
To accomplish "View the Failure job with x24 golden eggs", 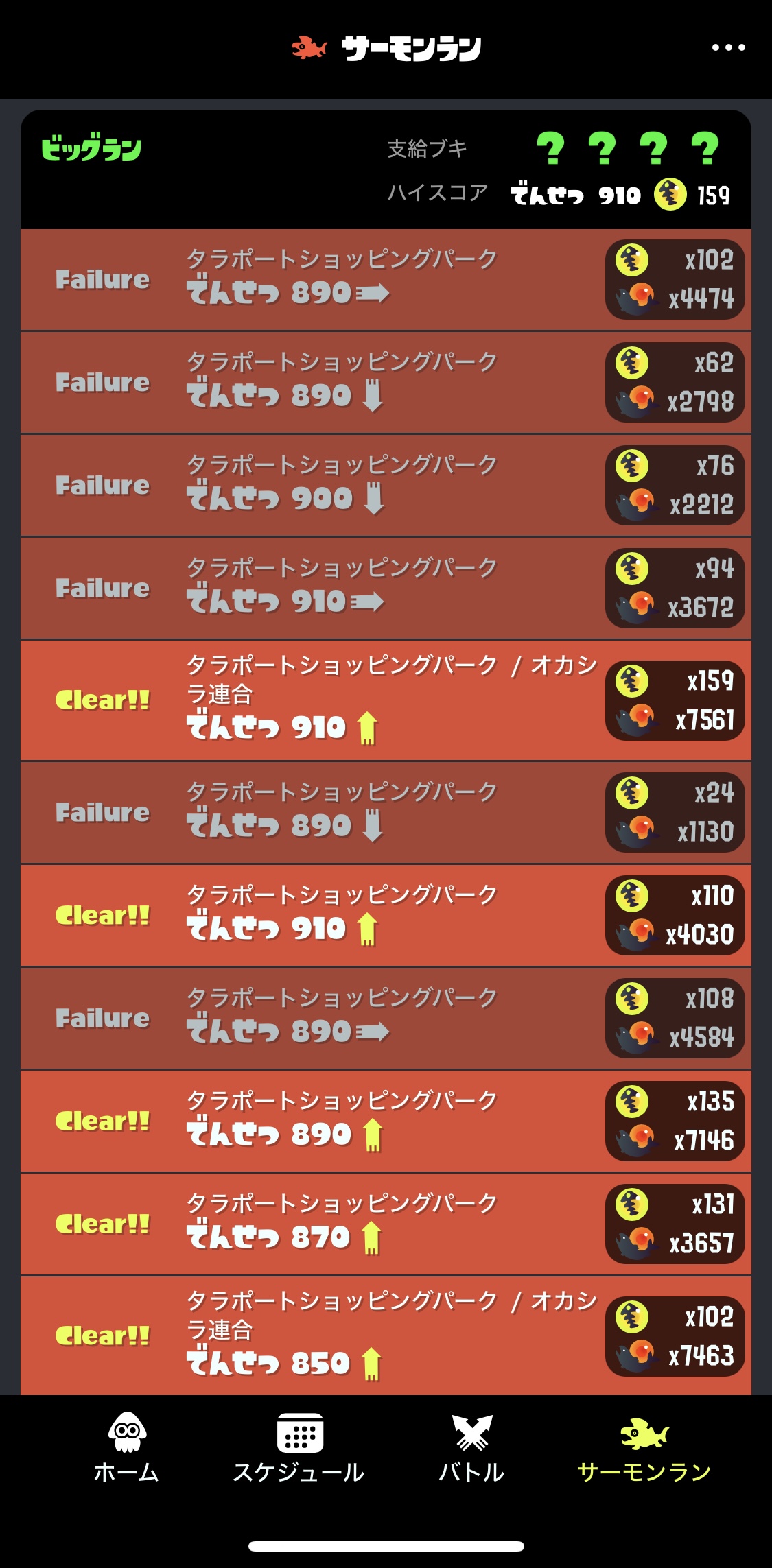I will tap(386, 813).
